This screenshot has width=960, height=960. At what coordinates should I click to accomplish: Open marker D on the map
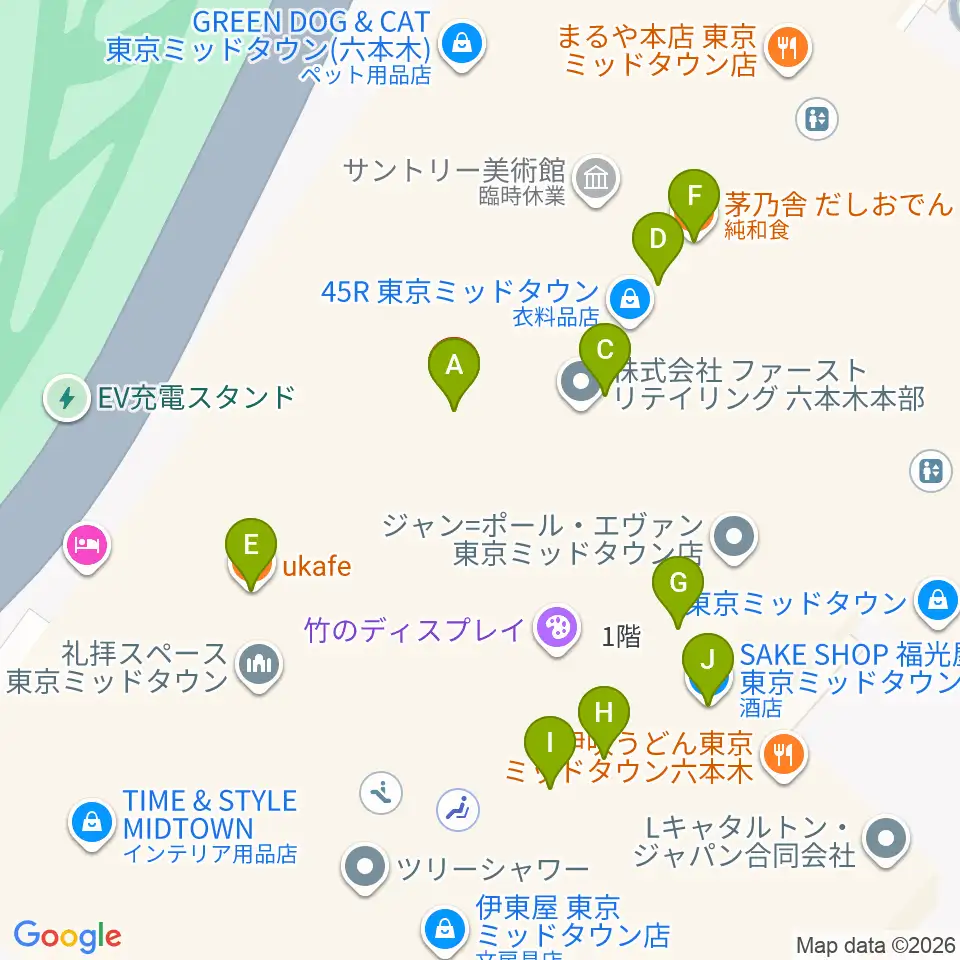coord(658,241)
